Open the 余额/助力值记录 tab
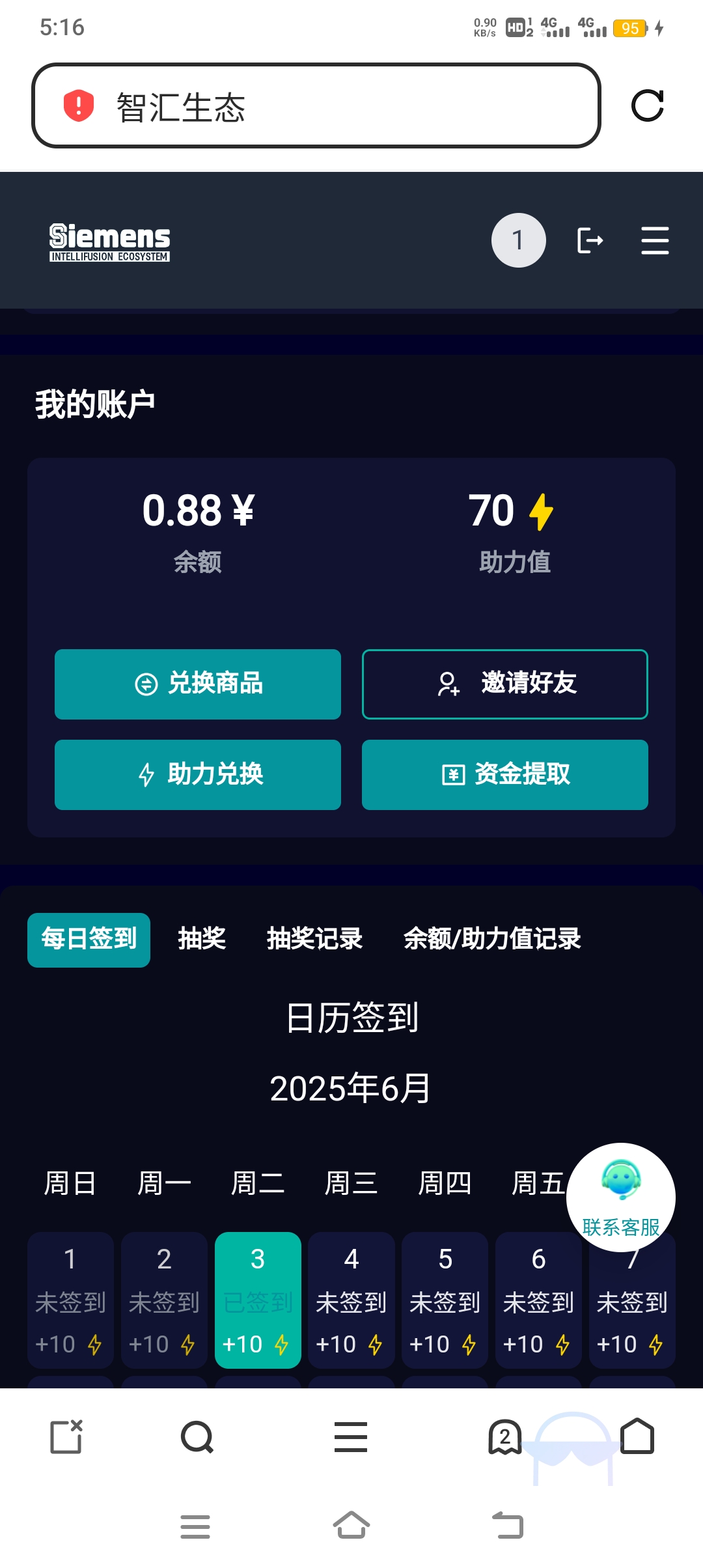The width and height of the screenshot is (703, 1568). point(492,939)
